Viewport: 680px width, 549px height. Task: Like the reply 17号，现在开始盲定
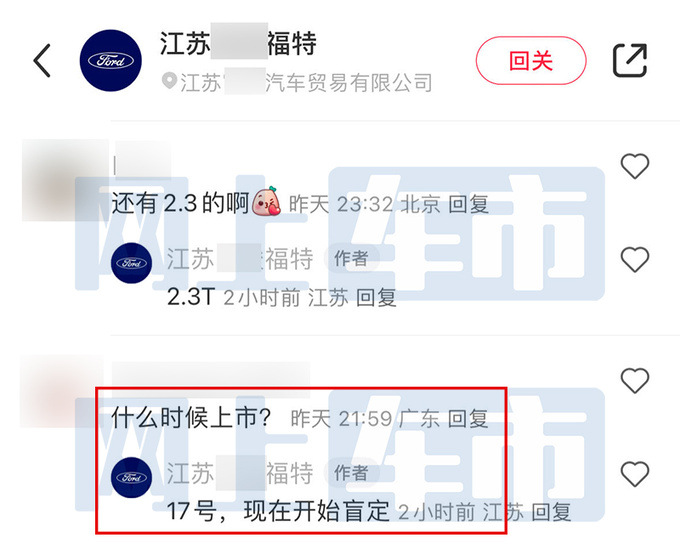click(635, 473)
